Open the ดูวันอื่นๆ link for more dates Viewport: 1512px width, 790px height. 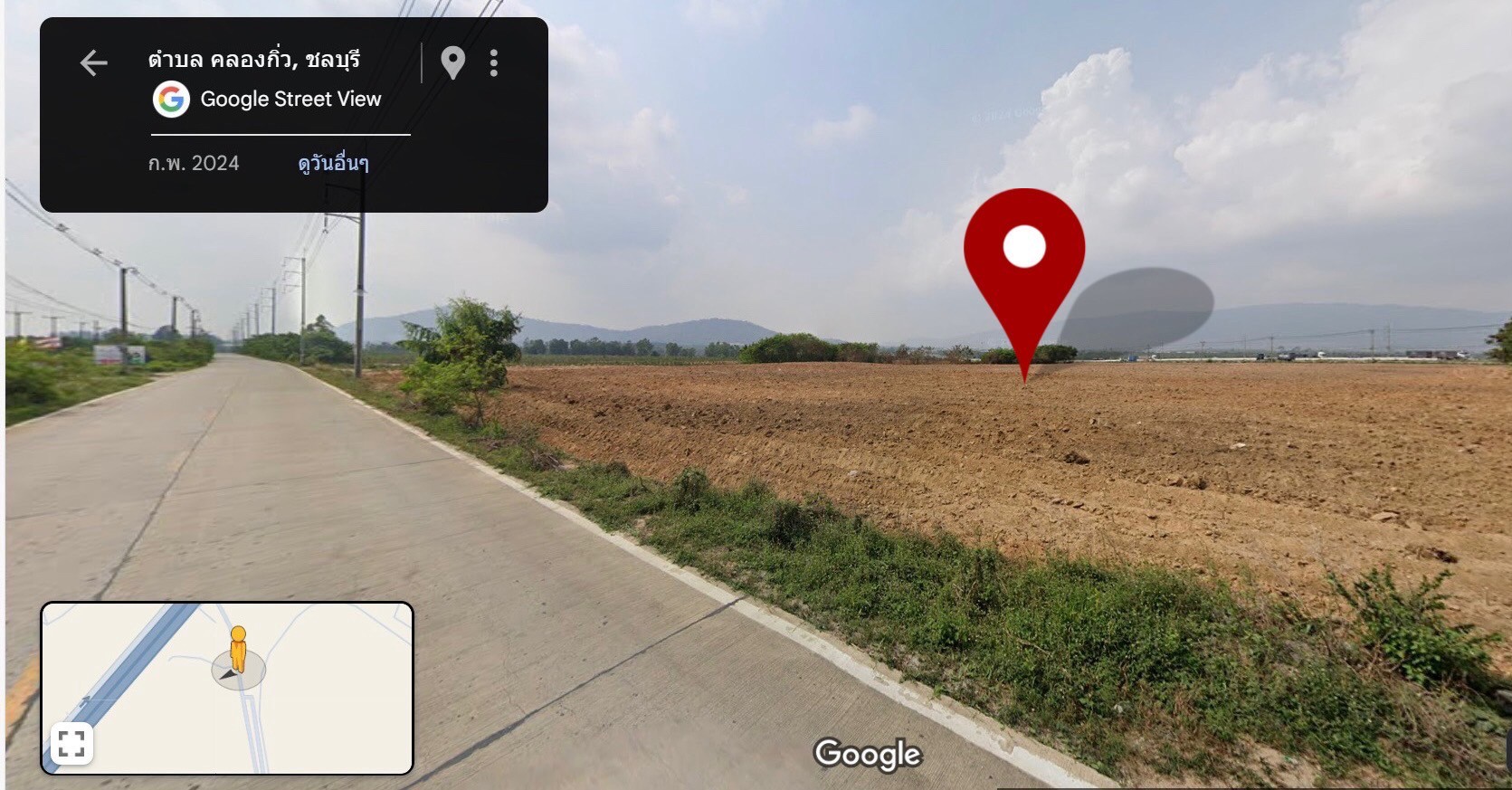click(x=333, y=164)
